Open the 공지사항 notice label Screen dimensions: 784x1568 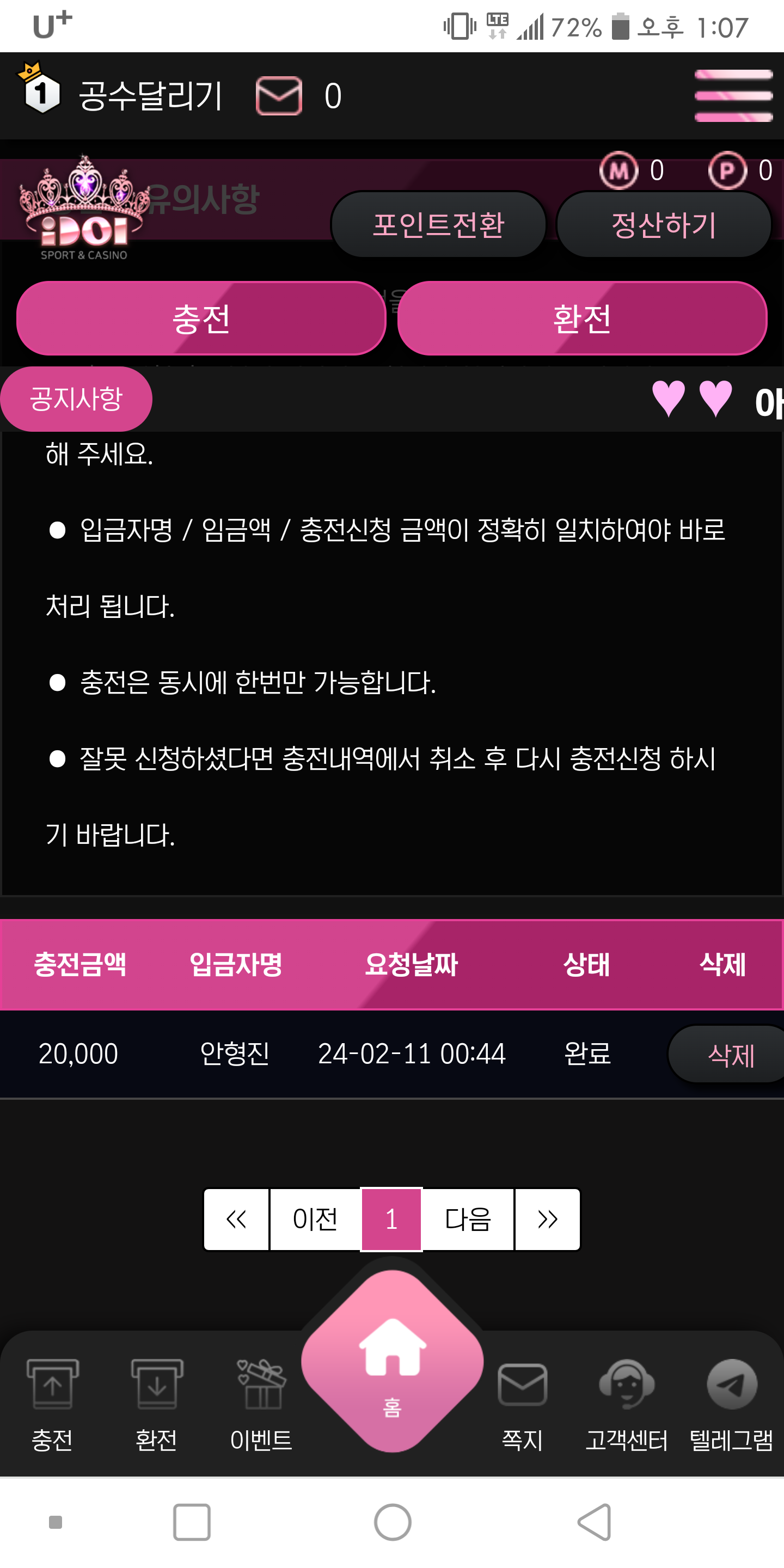point(76,399)
